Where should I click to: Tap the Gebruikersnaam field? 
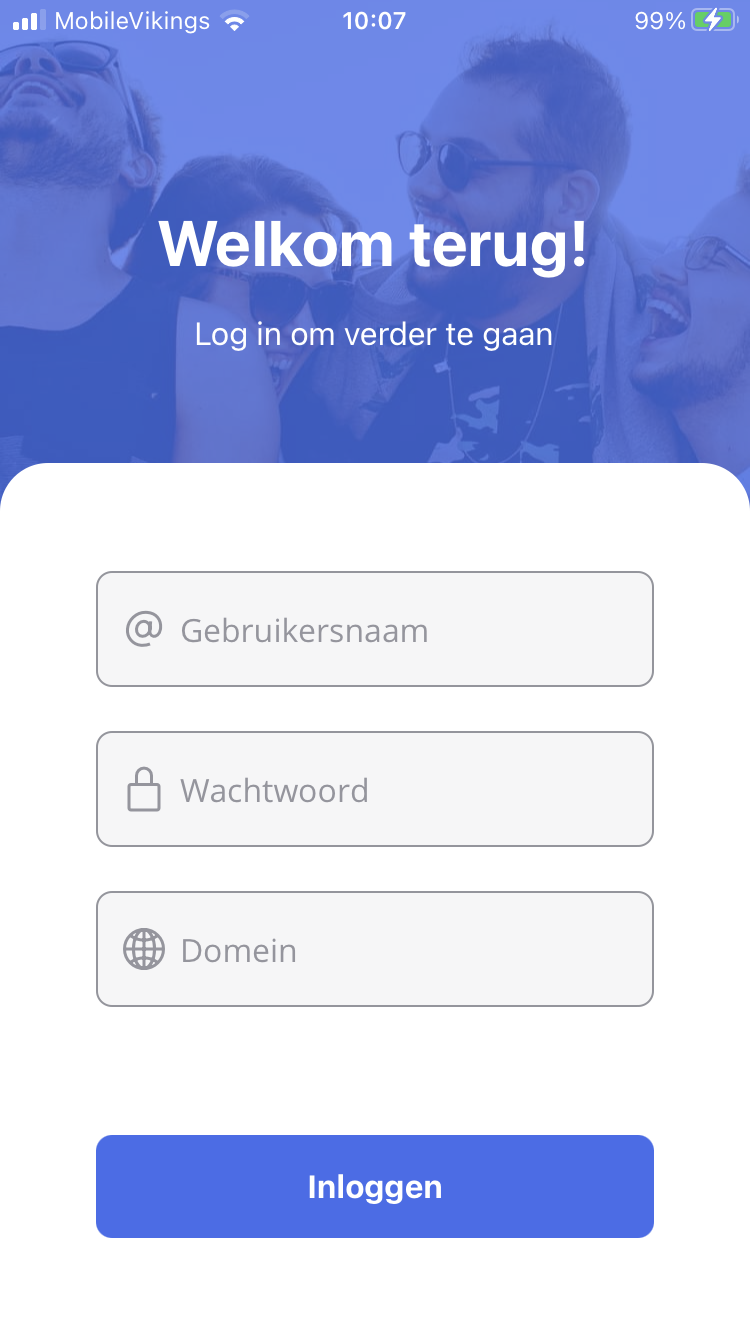(375, 629)
